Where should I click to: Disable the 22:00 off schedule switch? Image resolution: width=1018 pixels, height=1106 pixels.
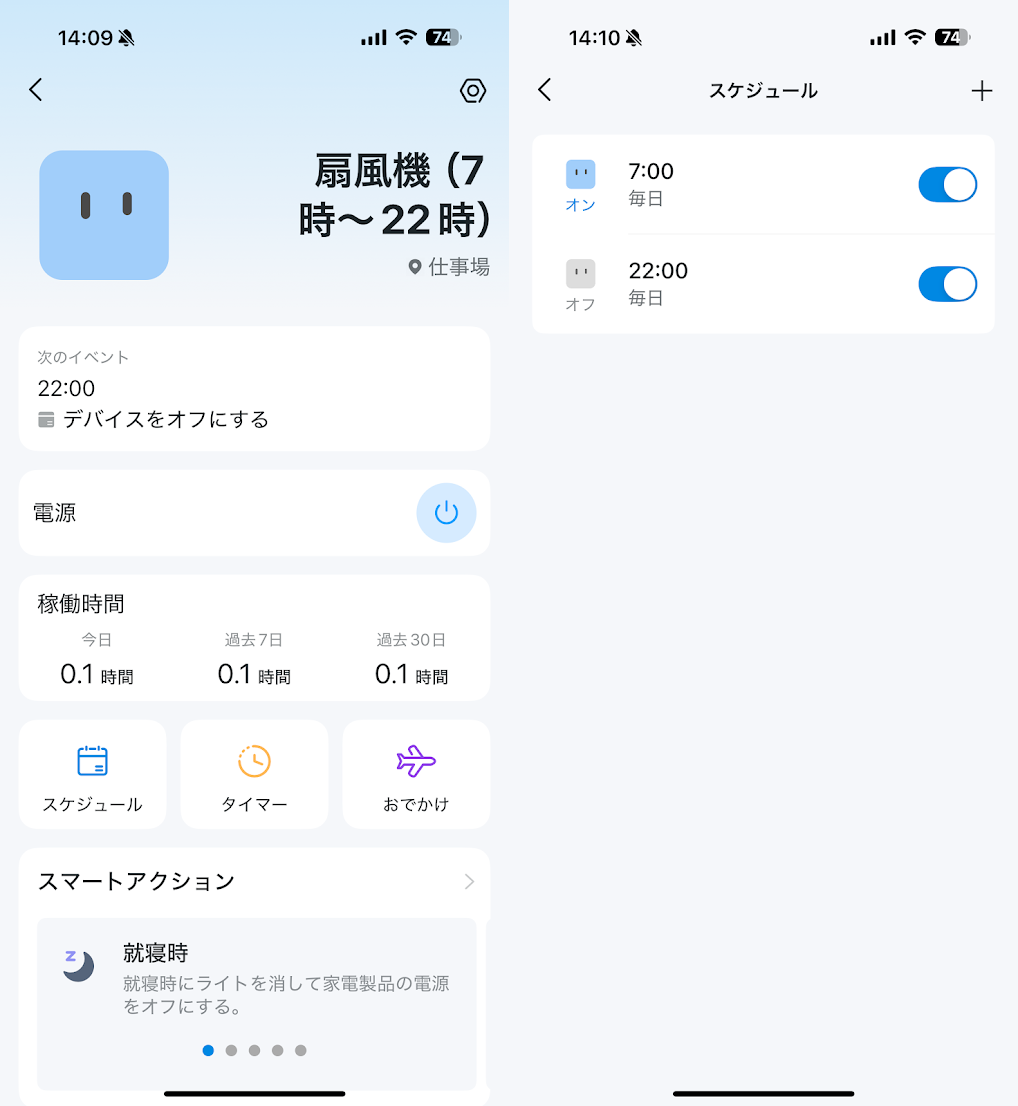[946, 284]
